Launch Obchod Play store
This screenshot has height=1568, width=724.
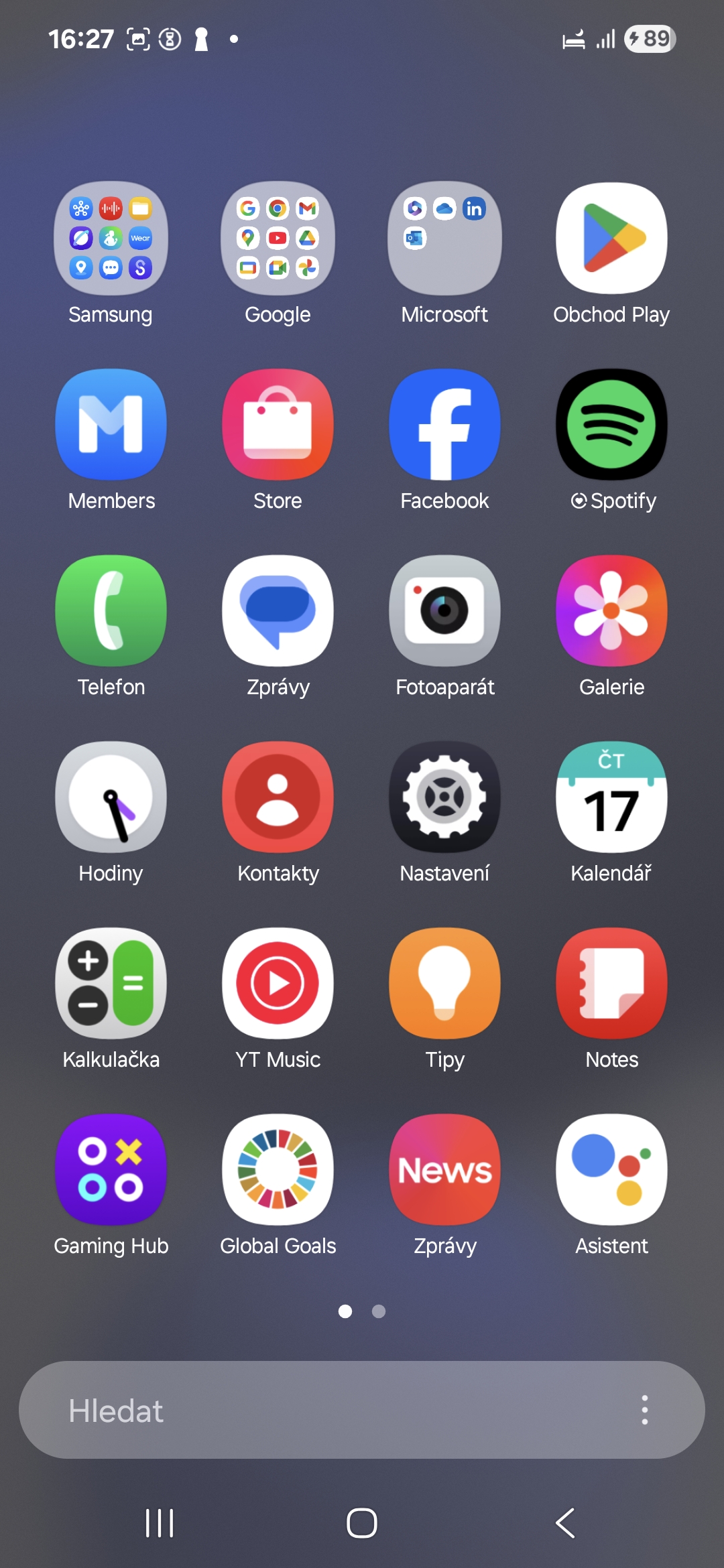611,239
